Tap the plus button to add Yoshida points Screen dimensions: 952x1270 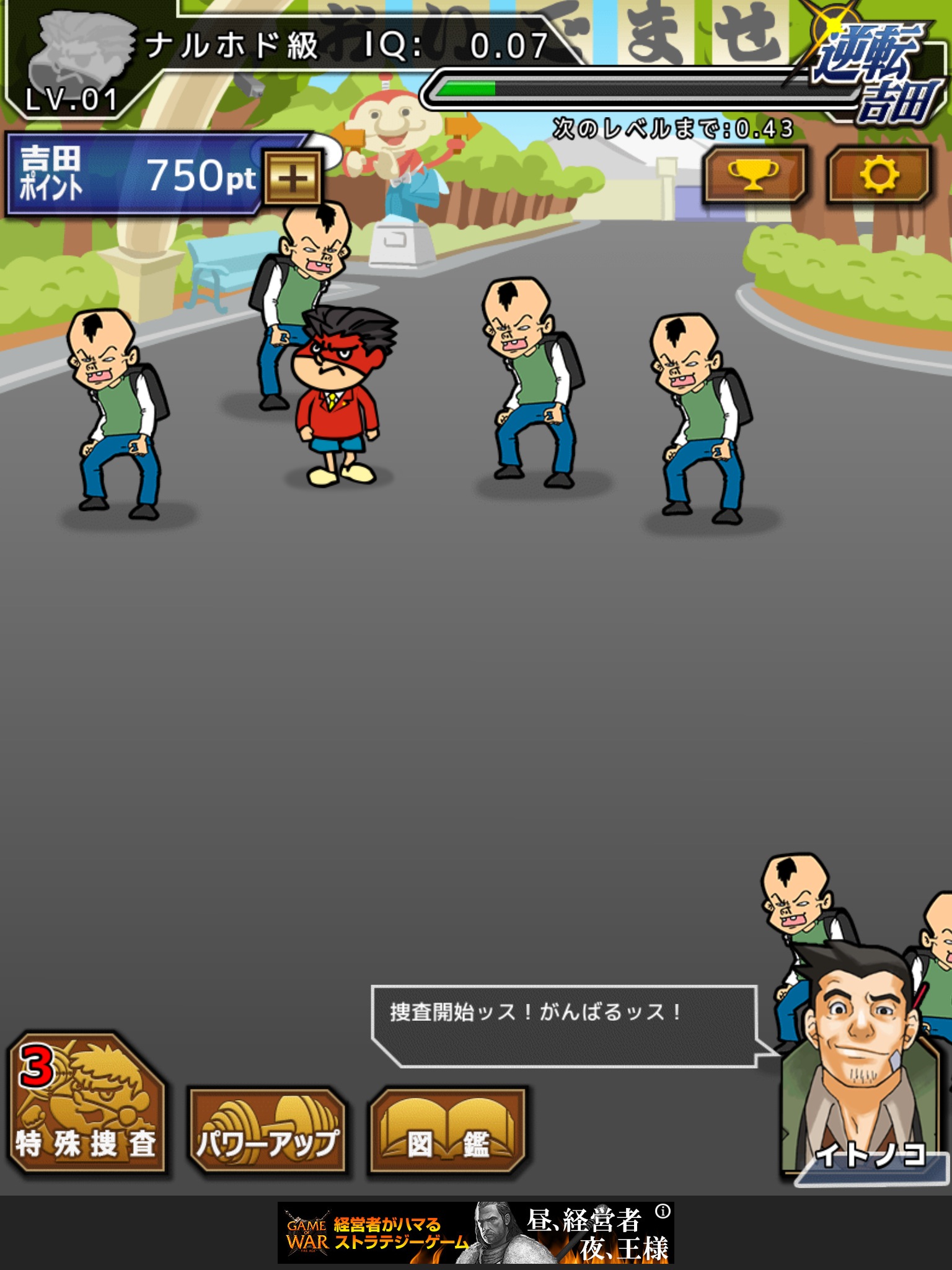(x=292, y=178)
